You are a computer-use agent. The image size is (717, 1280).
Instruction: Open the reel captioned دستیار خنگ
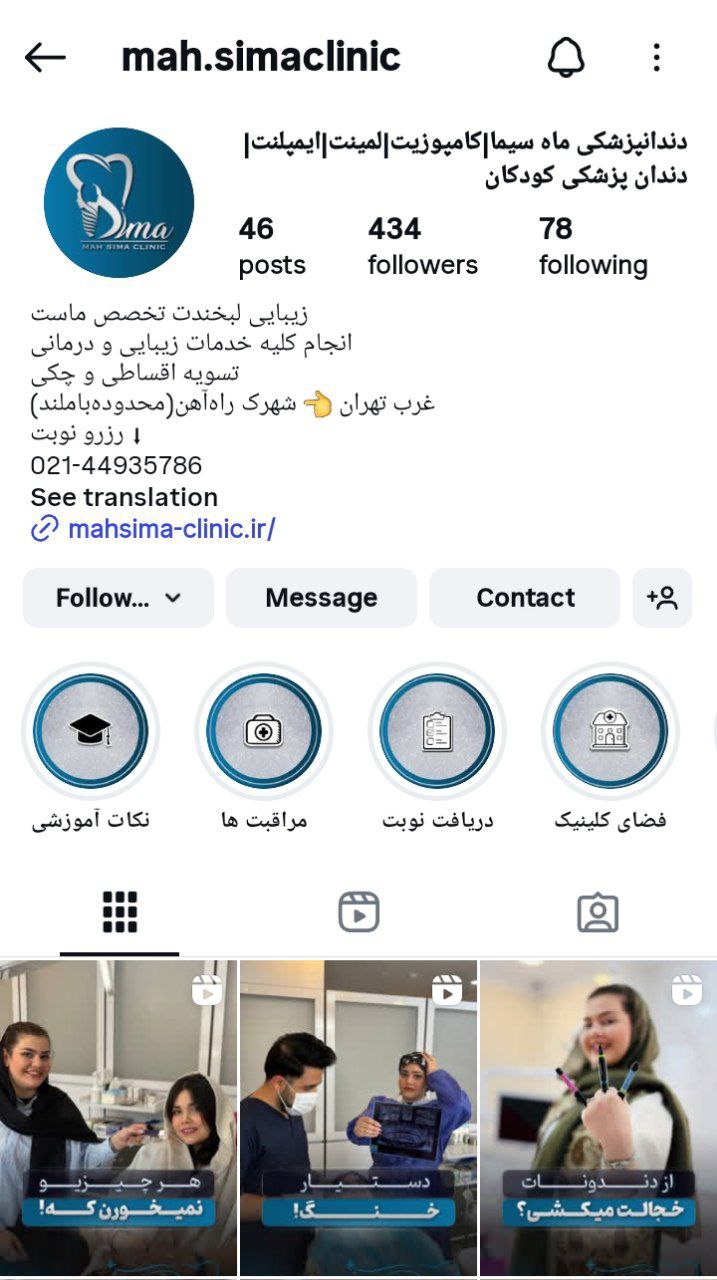pos(358,1116)
